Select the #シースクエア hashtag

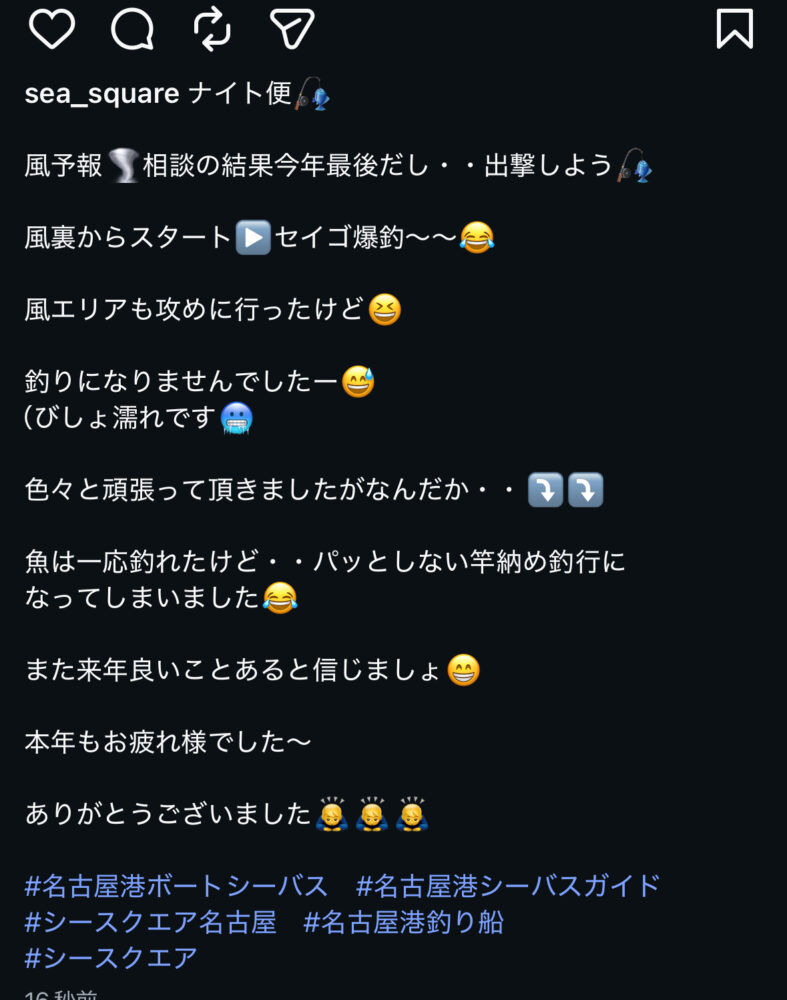tap(111, 958)
